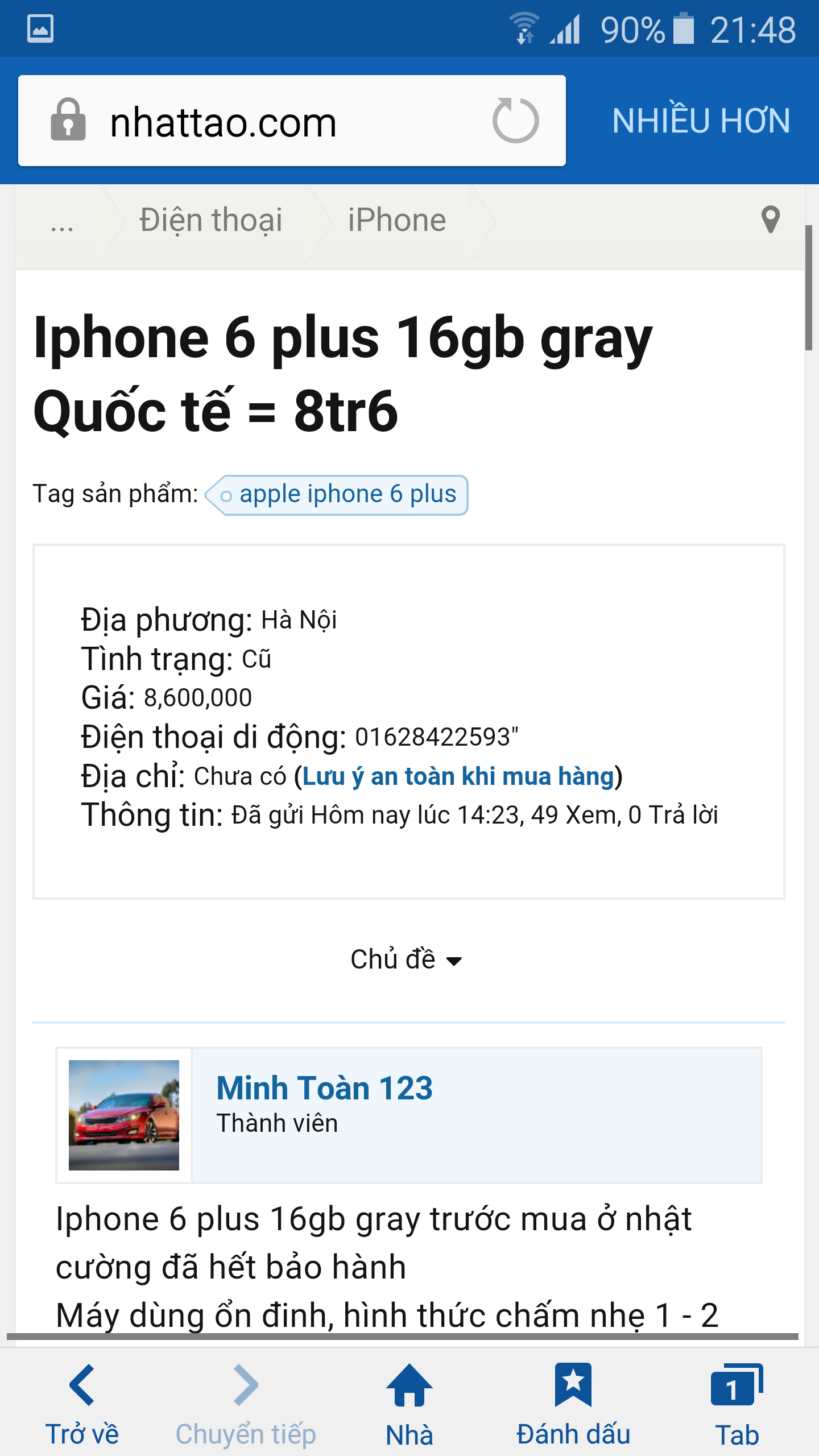This screenshot has width=819, height=1456.
Task: Go to the Điện thoại category breadcrumb
Action: [x=211, y=221]
